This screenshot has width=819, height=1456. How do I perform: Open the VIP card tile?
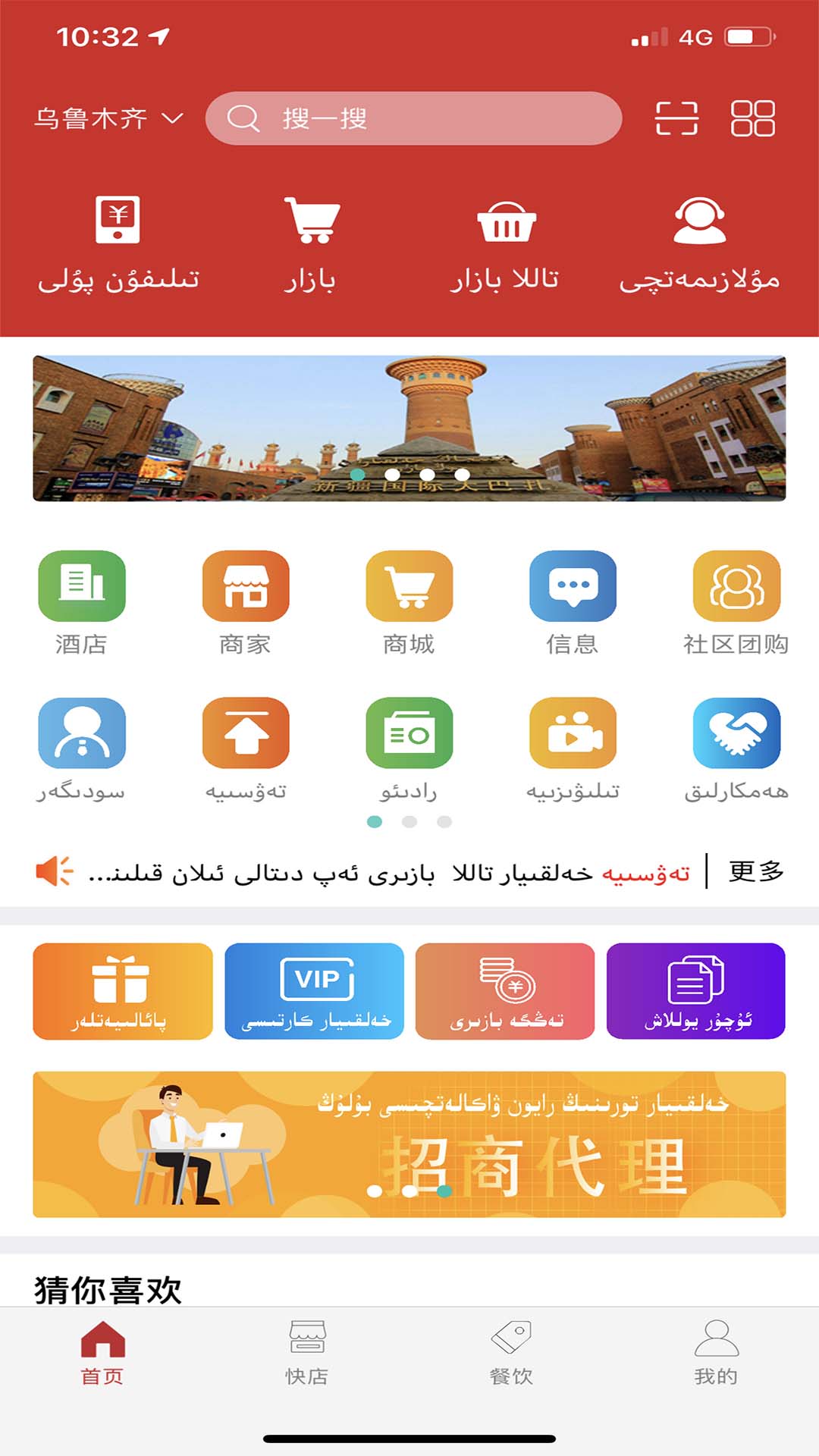[315, 991]
